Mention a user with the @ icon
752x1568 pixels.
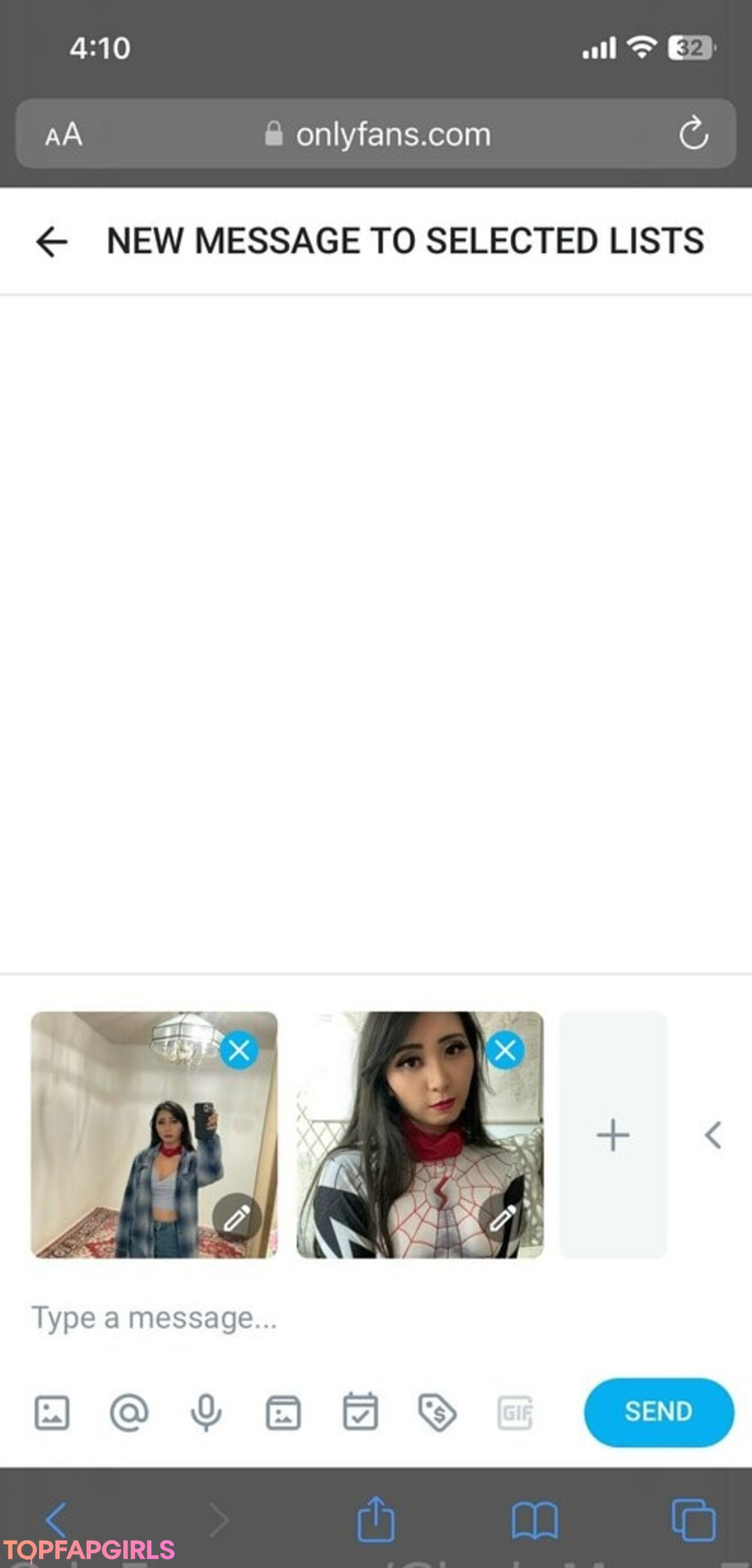pos(130,1413)
